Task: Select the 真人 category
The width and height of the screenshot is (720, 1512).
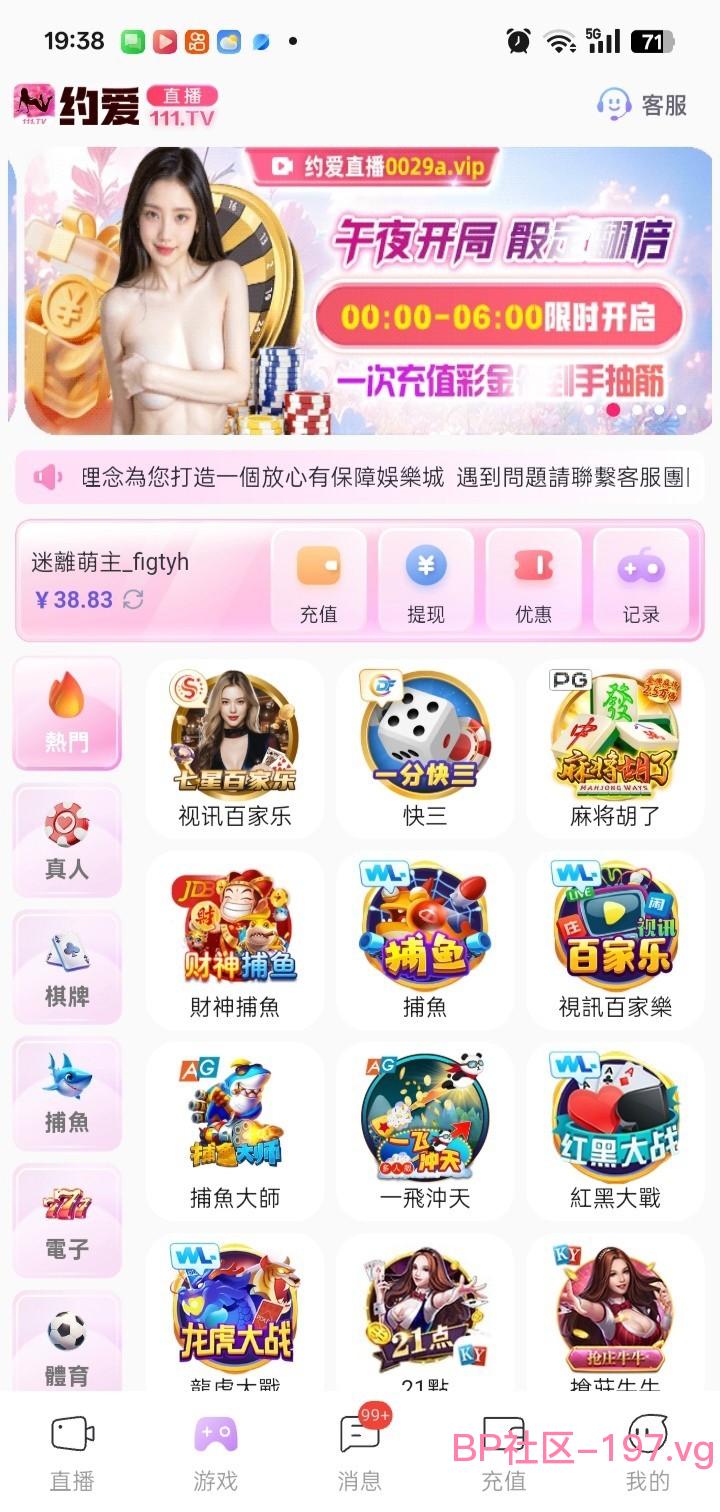Action: [67, 840]
